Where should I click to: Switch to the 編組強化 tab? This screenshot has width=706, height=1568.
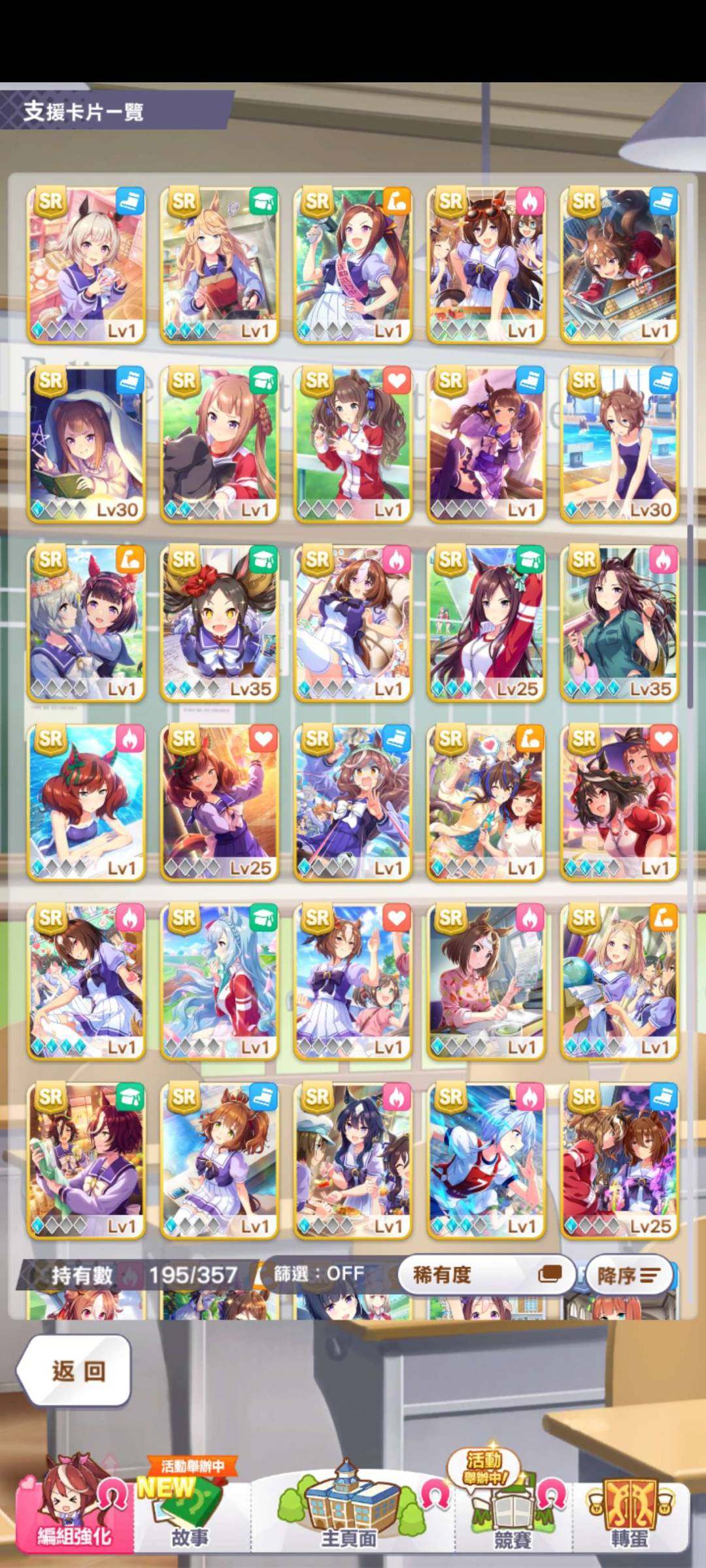coord(74,1516)
